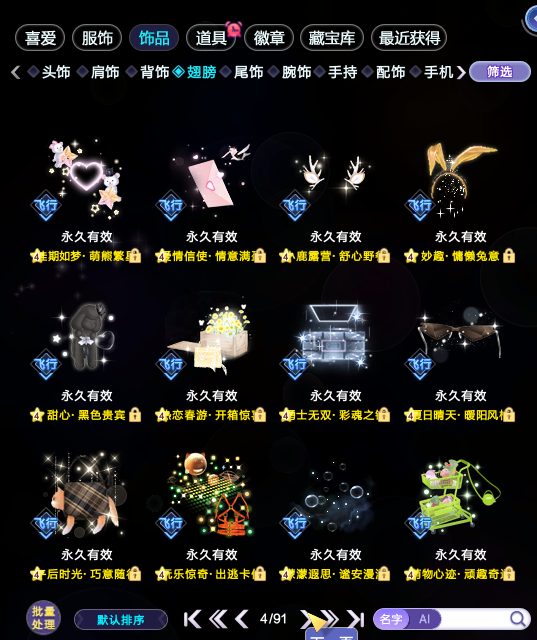Go to the 藏宝库 tab
The height and width of the screenshot is (640, 537).
[x=331, y=38]
